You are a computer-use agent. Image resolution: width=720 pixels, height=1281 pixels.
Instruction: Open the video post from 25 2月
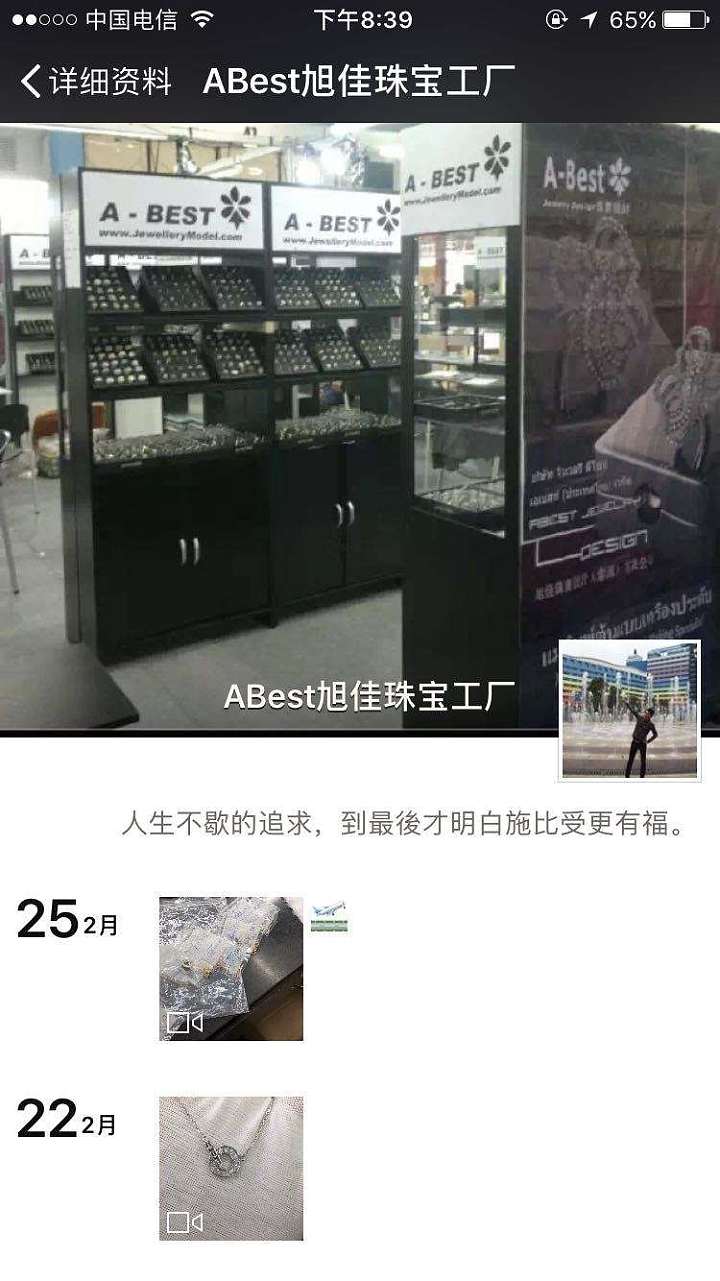pyautogui.click(x=231, y=968)
